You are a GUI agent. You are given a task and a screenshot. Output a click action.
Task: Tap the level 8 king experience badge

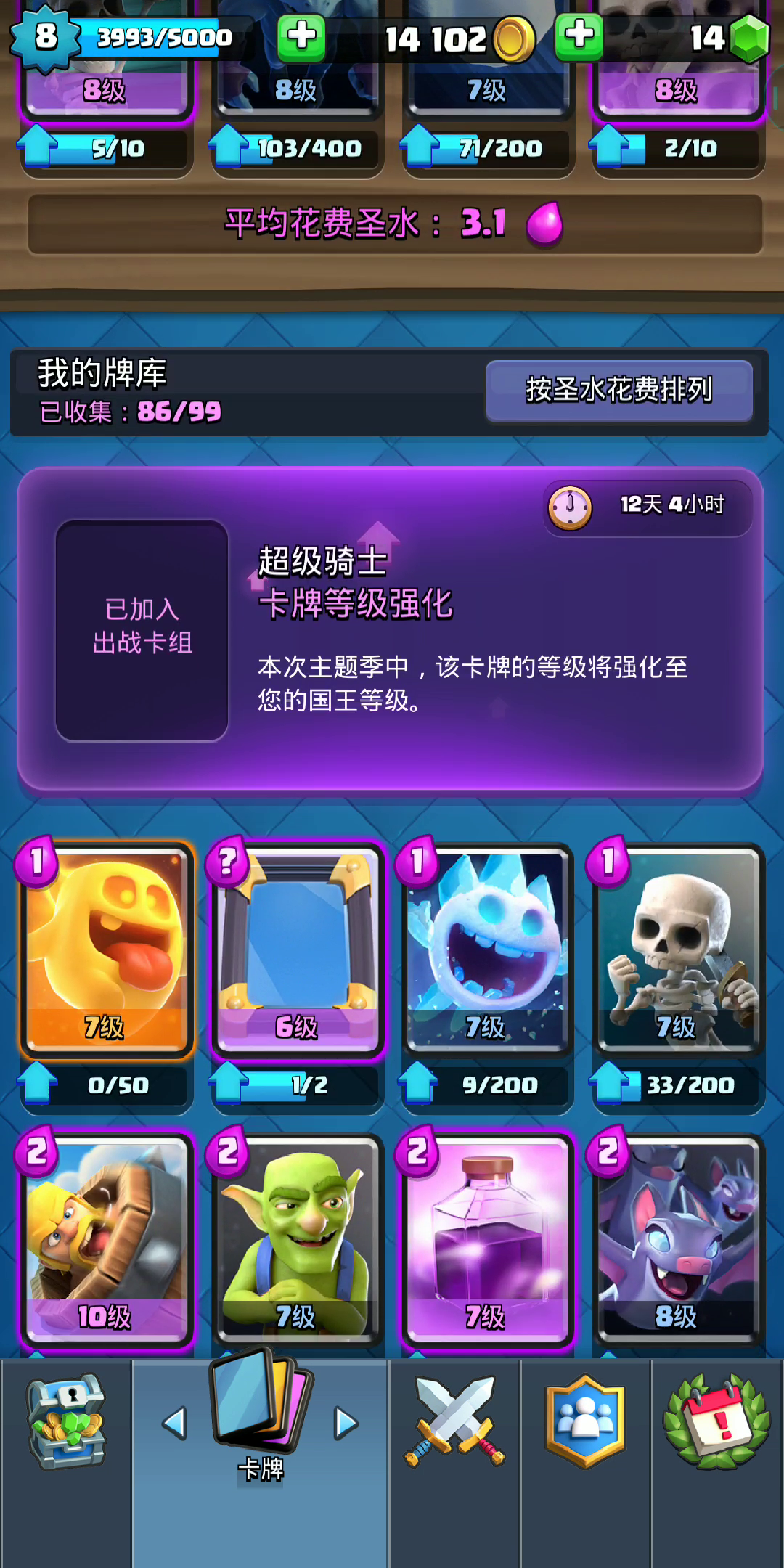click(x=45, y=36)
